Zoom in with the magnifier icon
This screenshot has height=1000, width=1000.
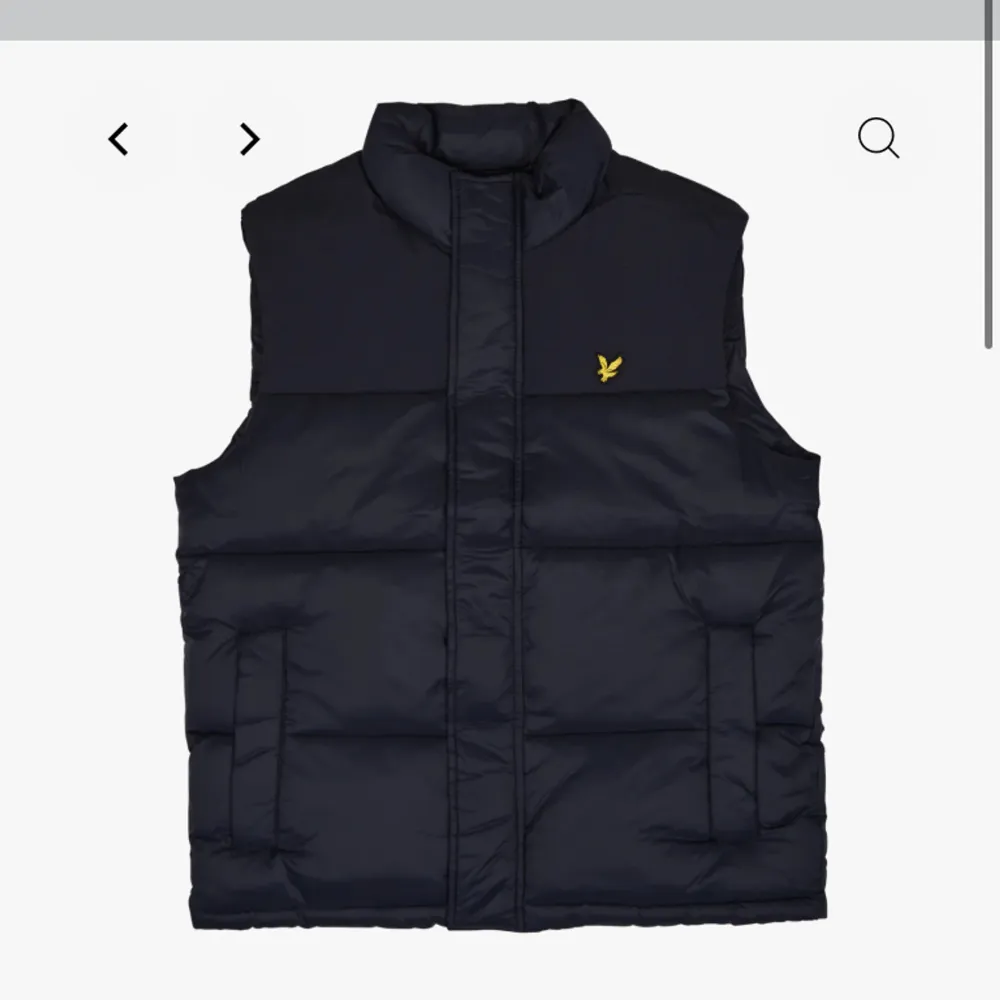coord(878,138)
